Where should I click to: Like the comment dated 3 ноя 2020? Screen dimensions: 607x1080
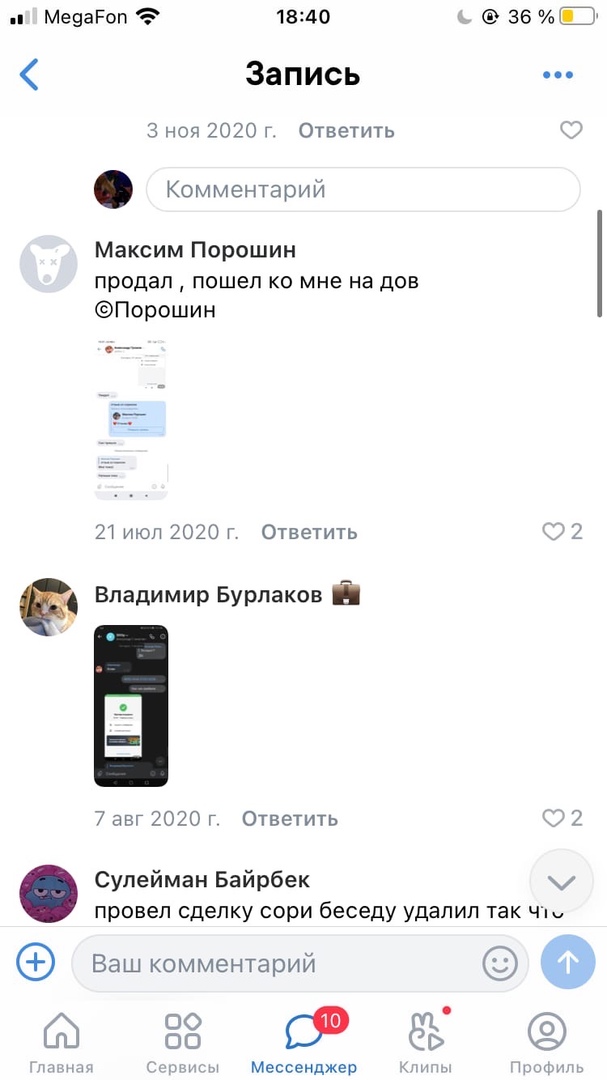tap(570, 130)
